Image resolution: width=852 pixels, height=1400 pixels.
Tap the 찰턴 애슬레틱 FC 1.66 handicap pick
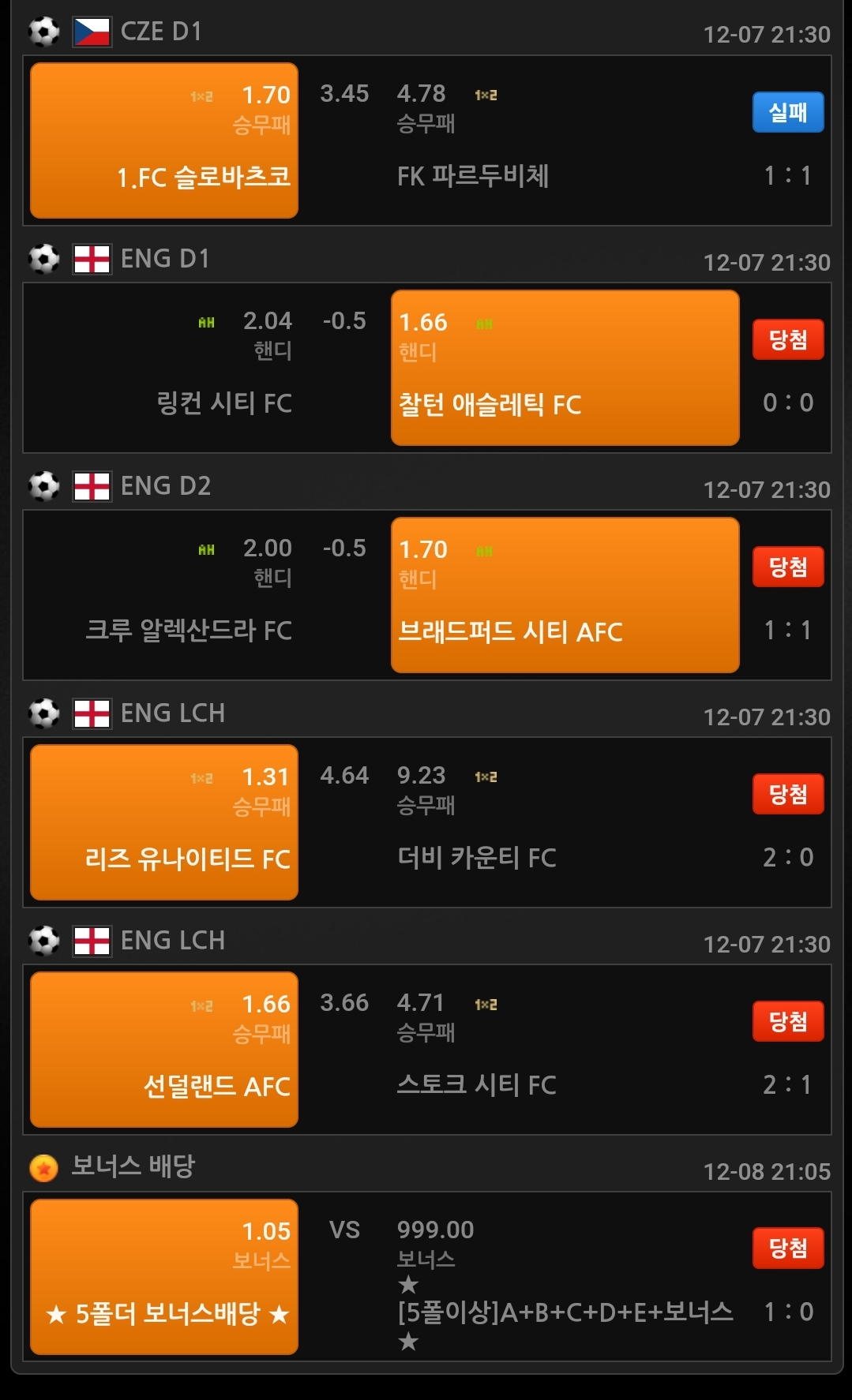click(x=565, y=368)
